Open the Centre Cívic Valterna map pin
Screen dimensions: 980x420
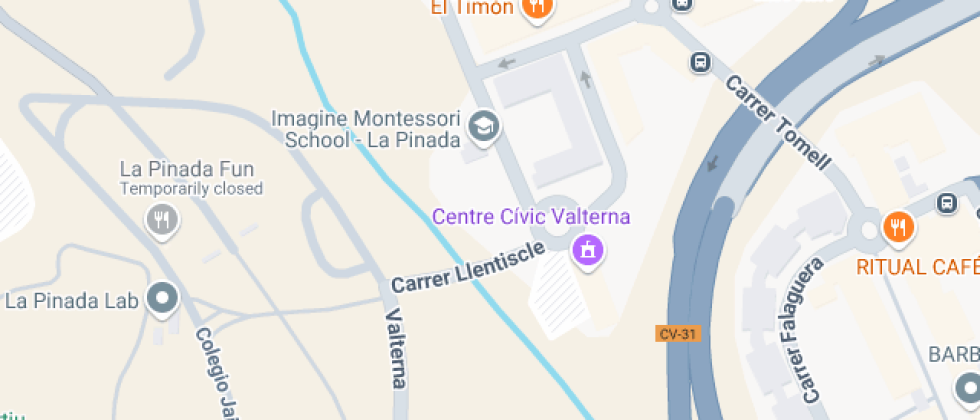click(x=588, y=252)
